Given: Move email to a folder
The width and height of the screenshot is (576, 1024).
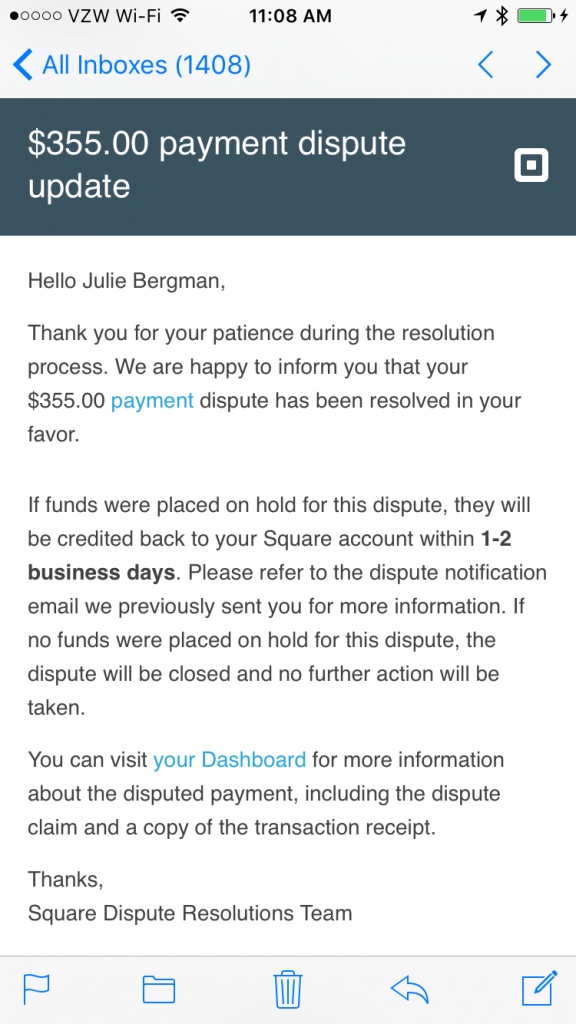Looking at the screenshot, I should tap(159, 989).
